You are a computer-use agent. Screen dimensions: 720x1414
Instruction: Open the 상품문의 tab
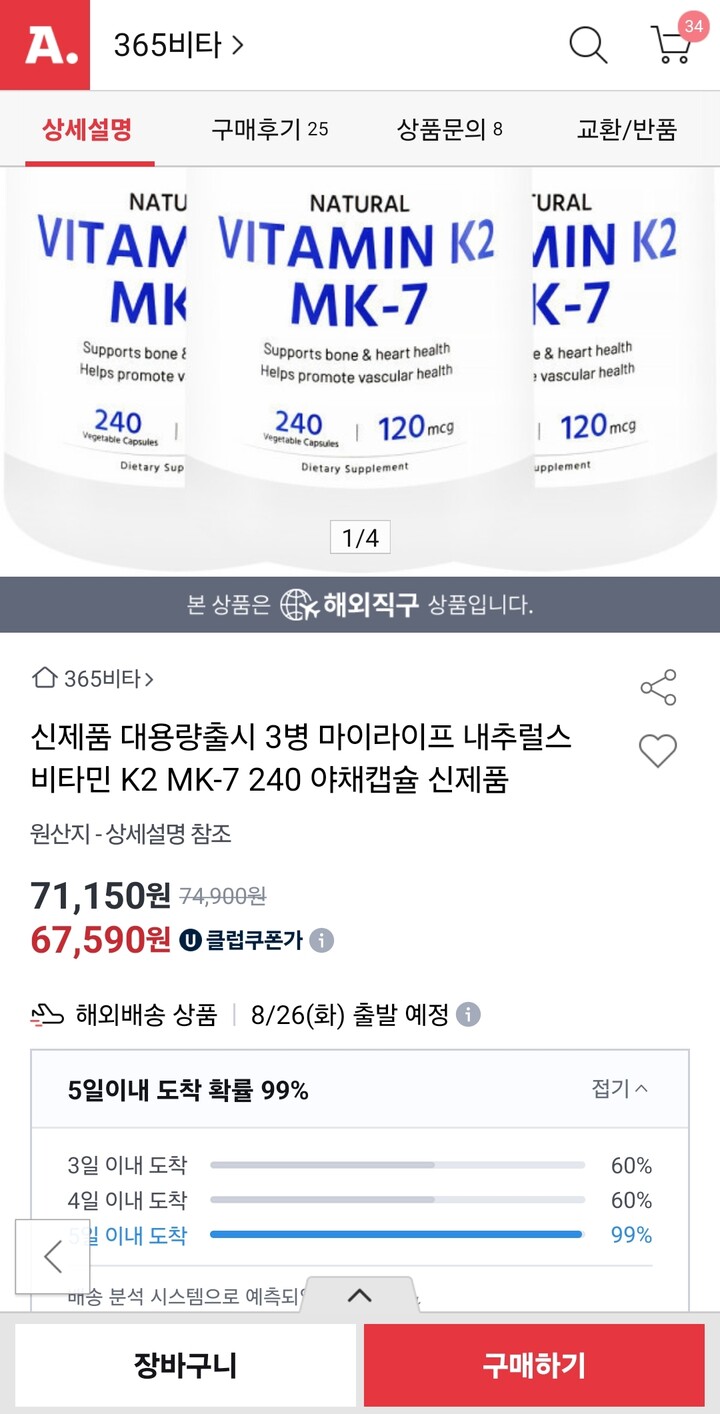click(x=449, y=130)
